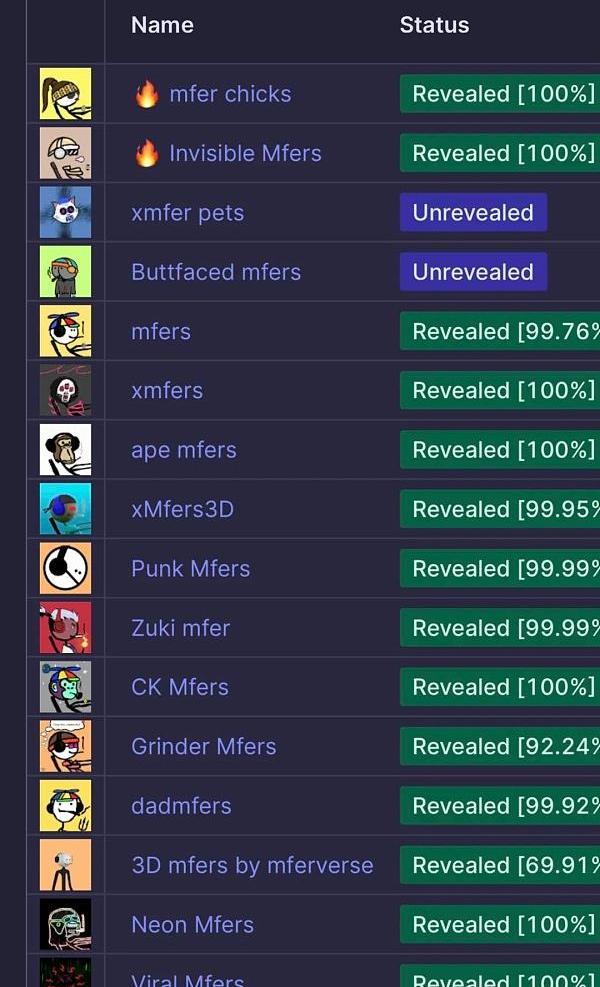600x987 pixels.
Task: View Grinder Mfers collection
Action: (x=204, y=746)
